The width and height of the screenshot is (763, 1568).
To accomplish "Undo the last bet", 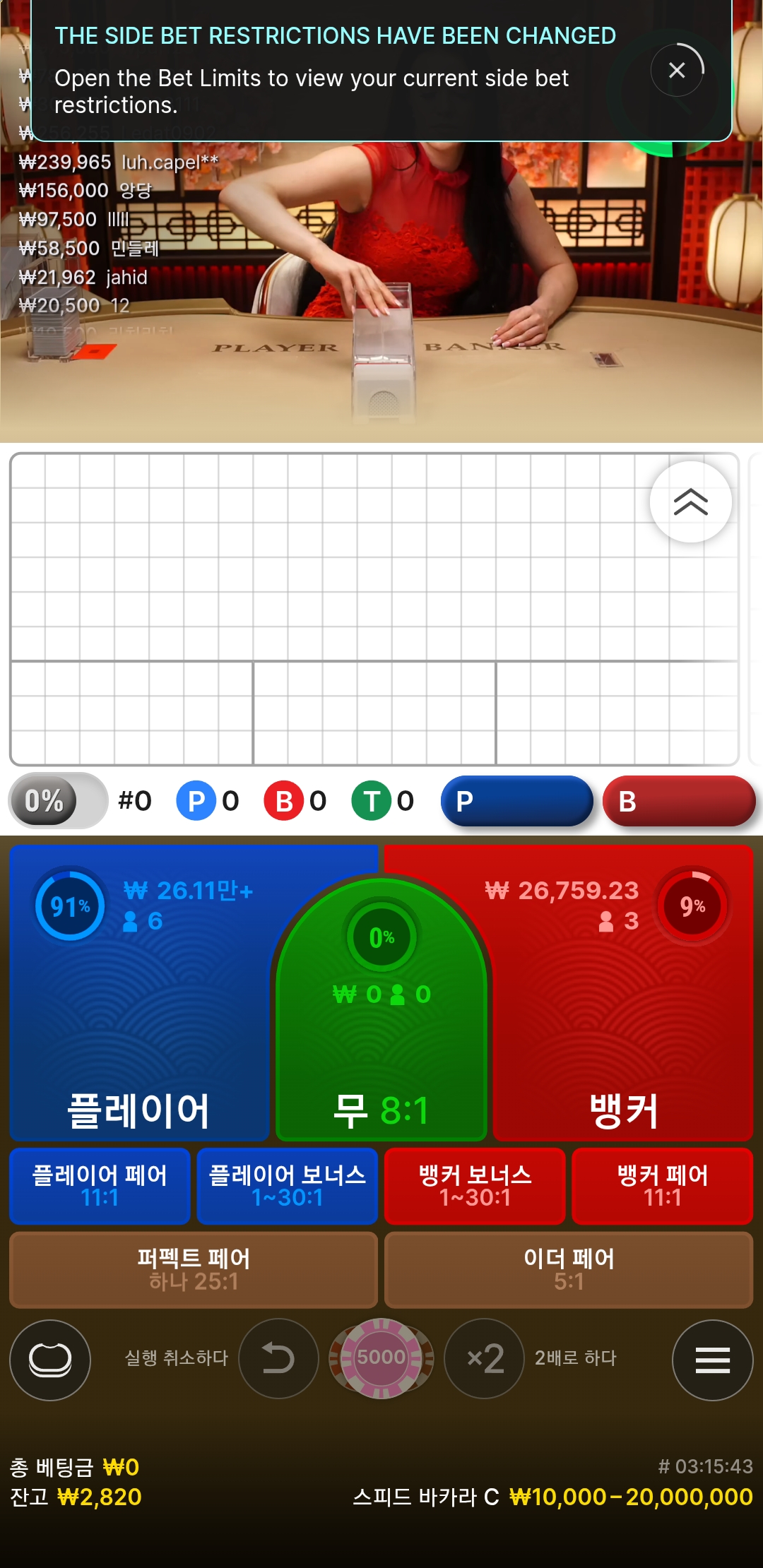I will (x=278, y=1358).
